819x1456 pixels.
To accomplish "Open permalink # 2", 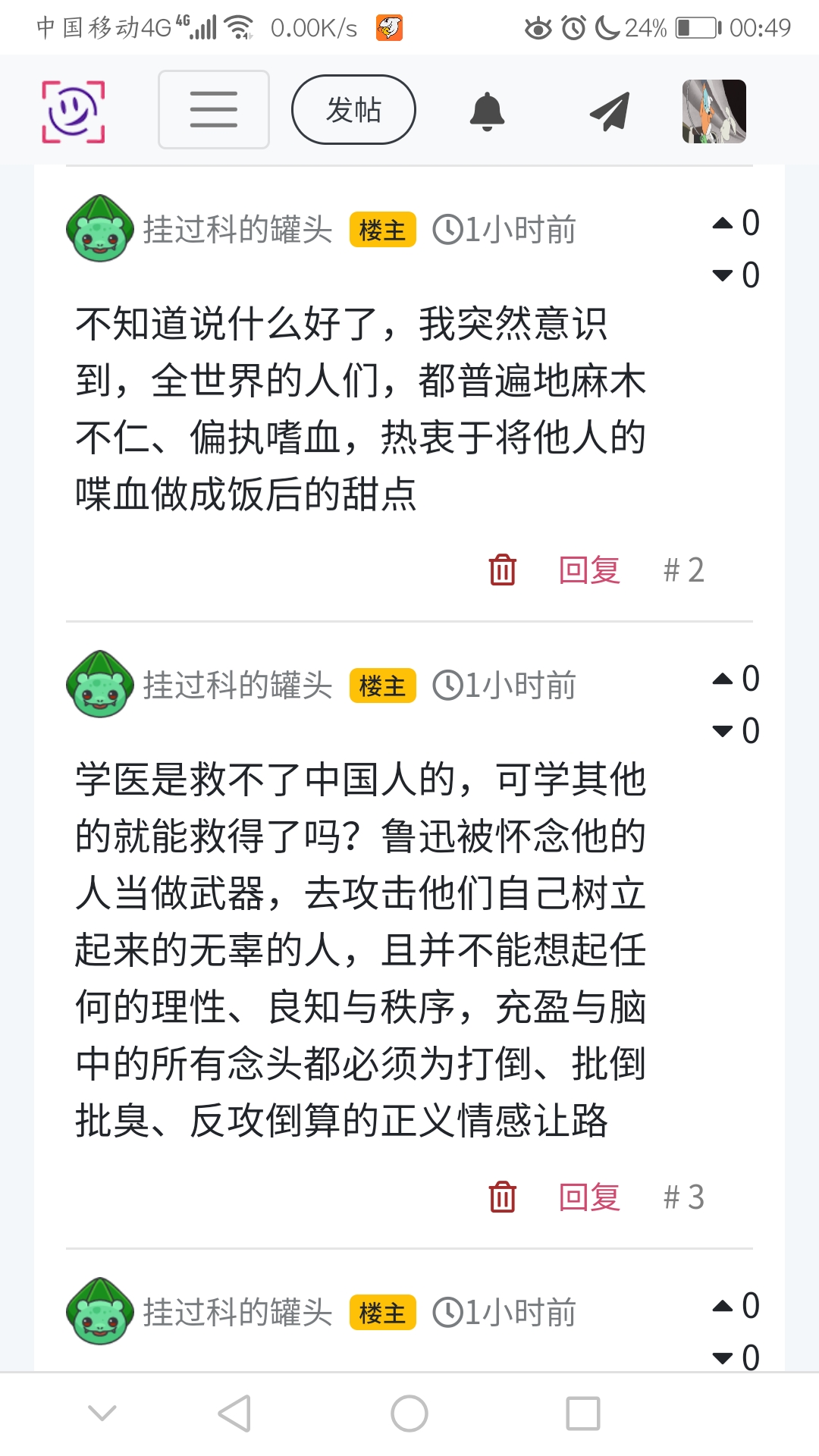I will coord(683,570).
